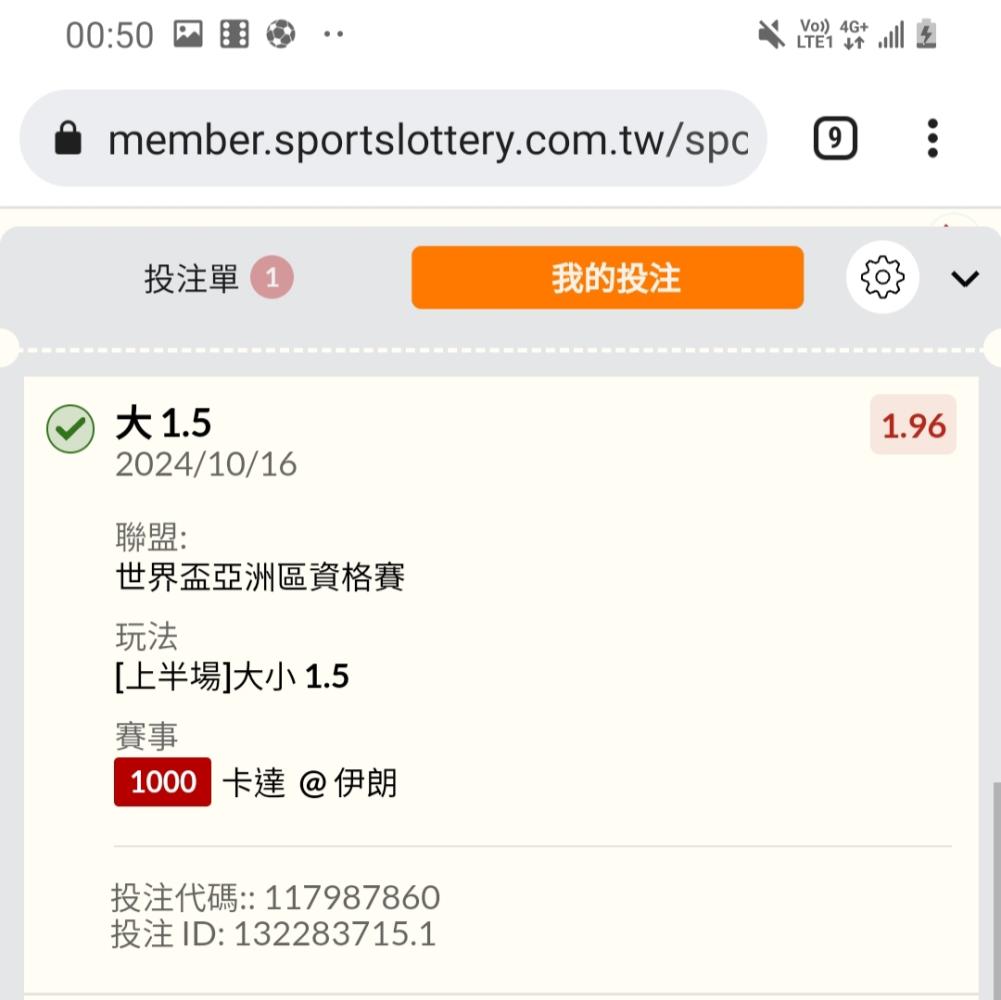Image resolution: width=1001 pixels, height=1000 pixels.
Task: Switch to the 我的投注 tab
Action: (607, 278)
